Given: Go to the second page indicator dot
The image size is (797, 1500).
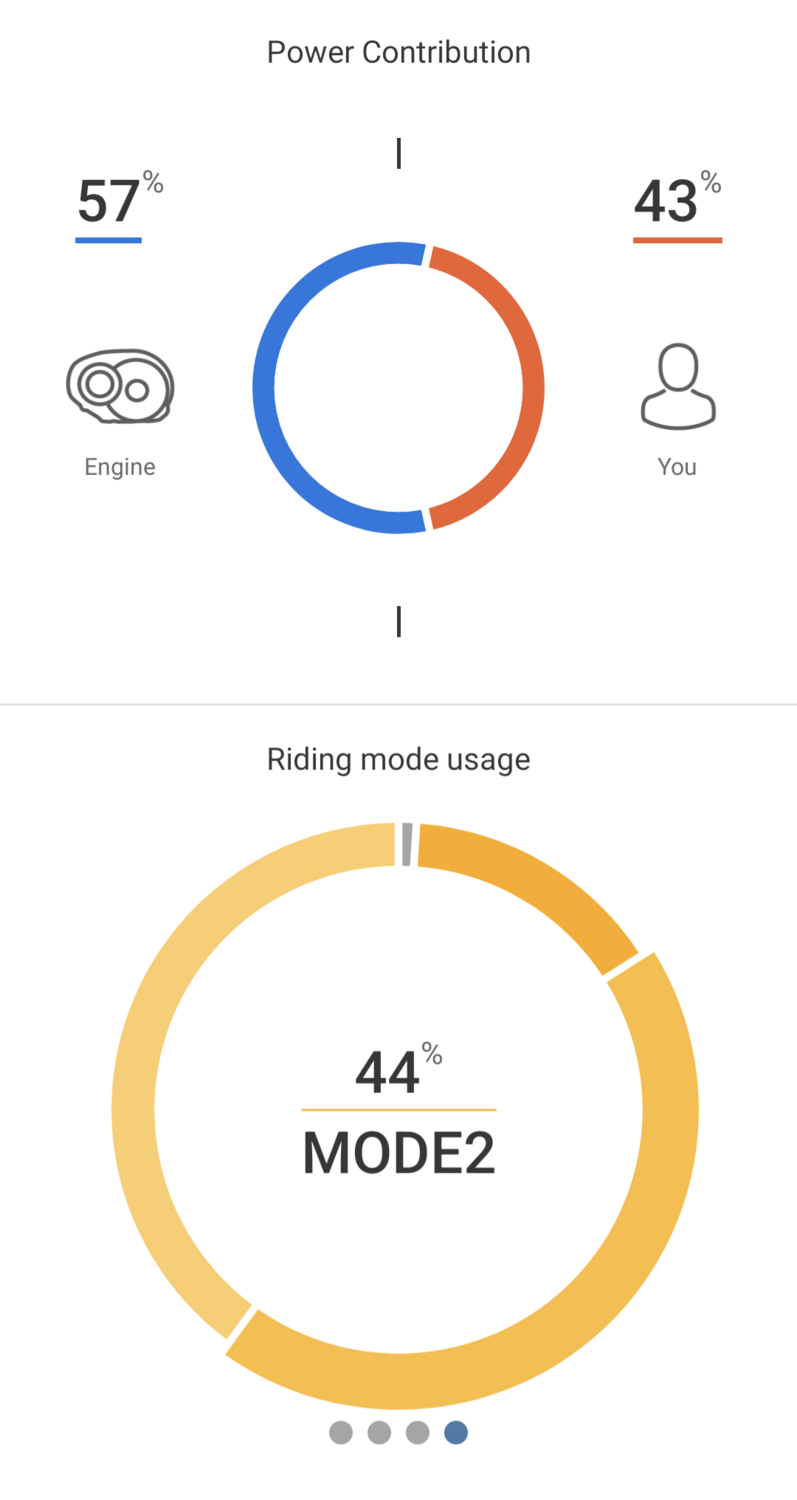Looking at the screenshot, I should [379, 1433].
